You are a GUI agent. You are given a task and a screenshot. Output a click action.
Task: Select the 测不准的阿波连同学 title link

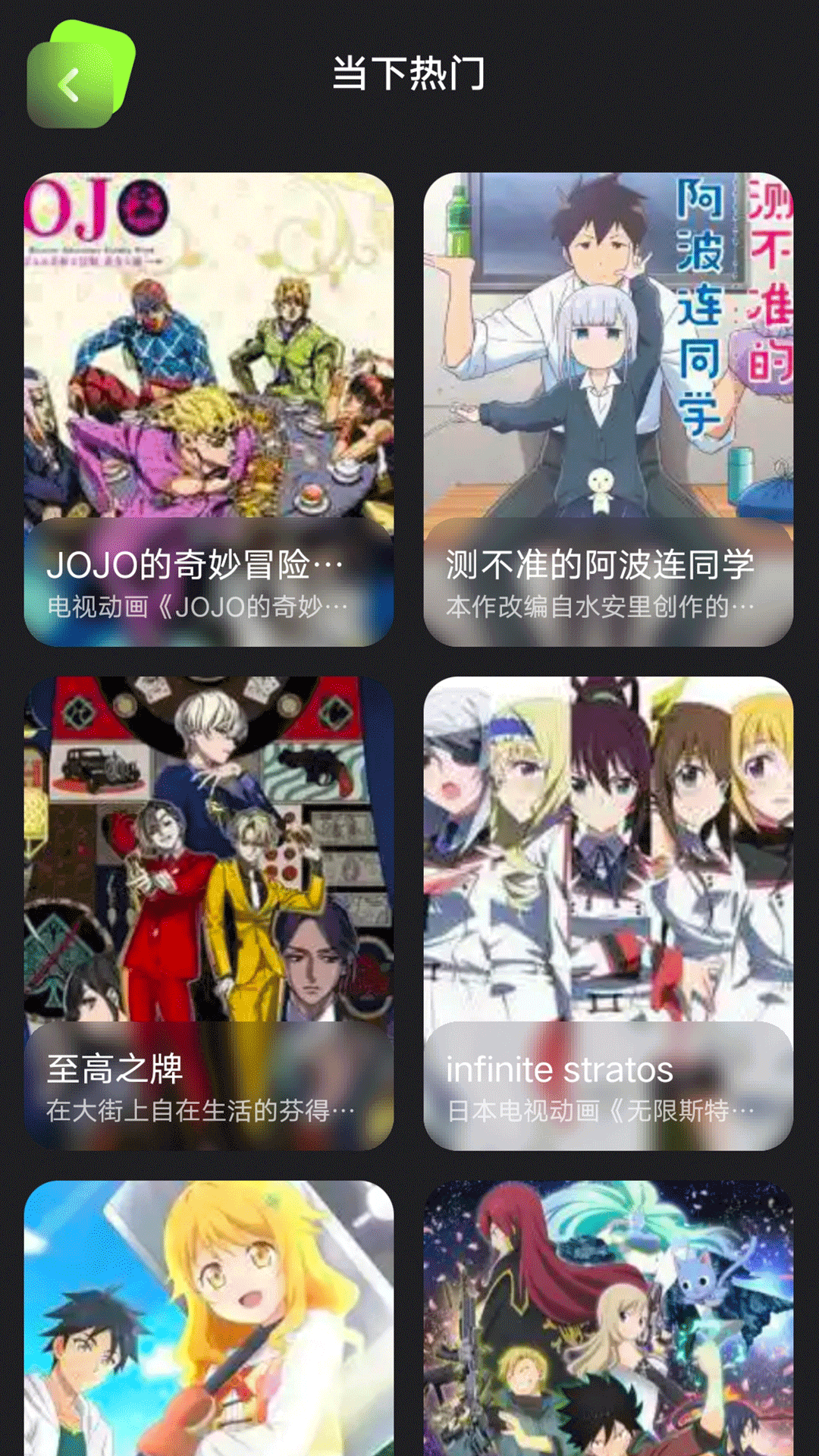tap(598, 565)
